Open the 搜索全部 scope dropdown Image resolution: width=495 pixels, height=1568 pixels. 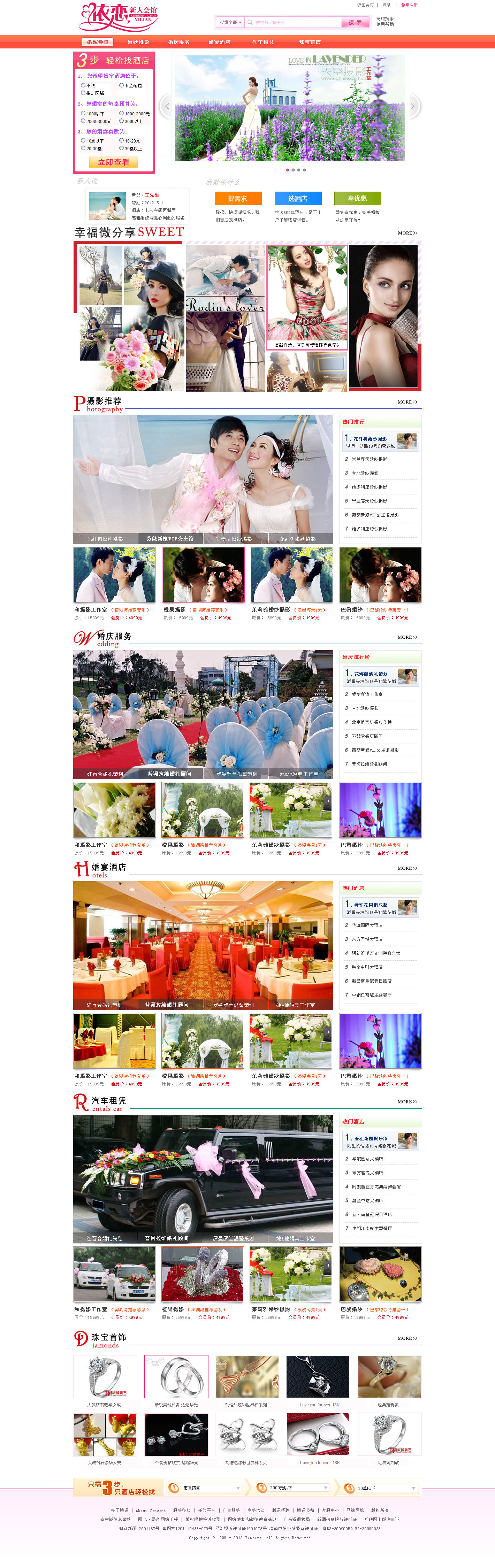click(231, 23)
